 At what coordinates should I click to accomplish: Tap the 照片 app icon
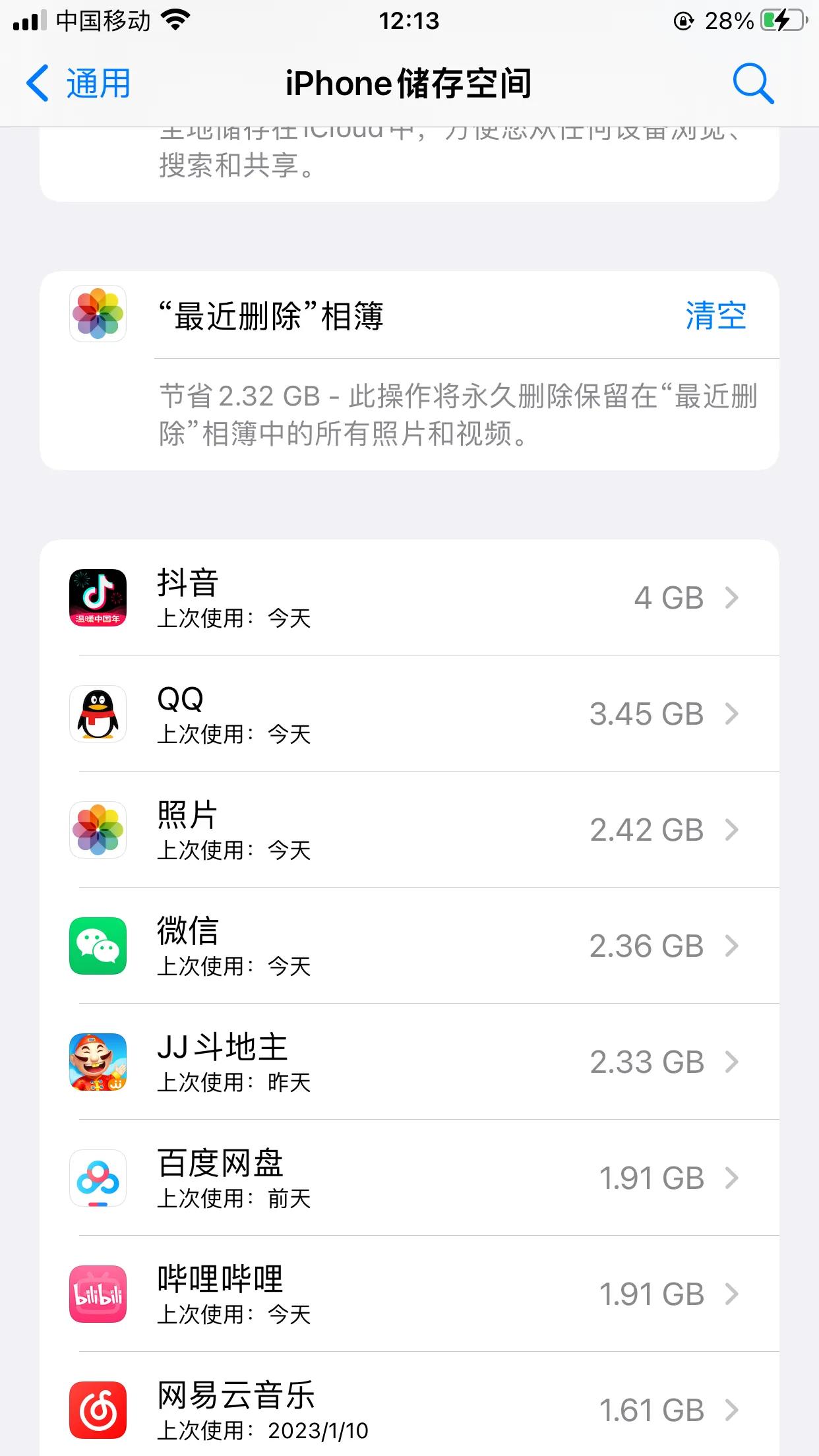coord(98,830)
